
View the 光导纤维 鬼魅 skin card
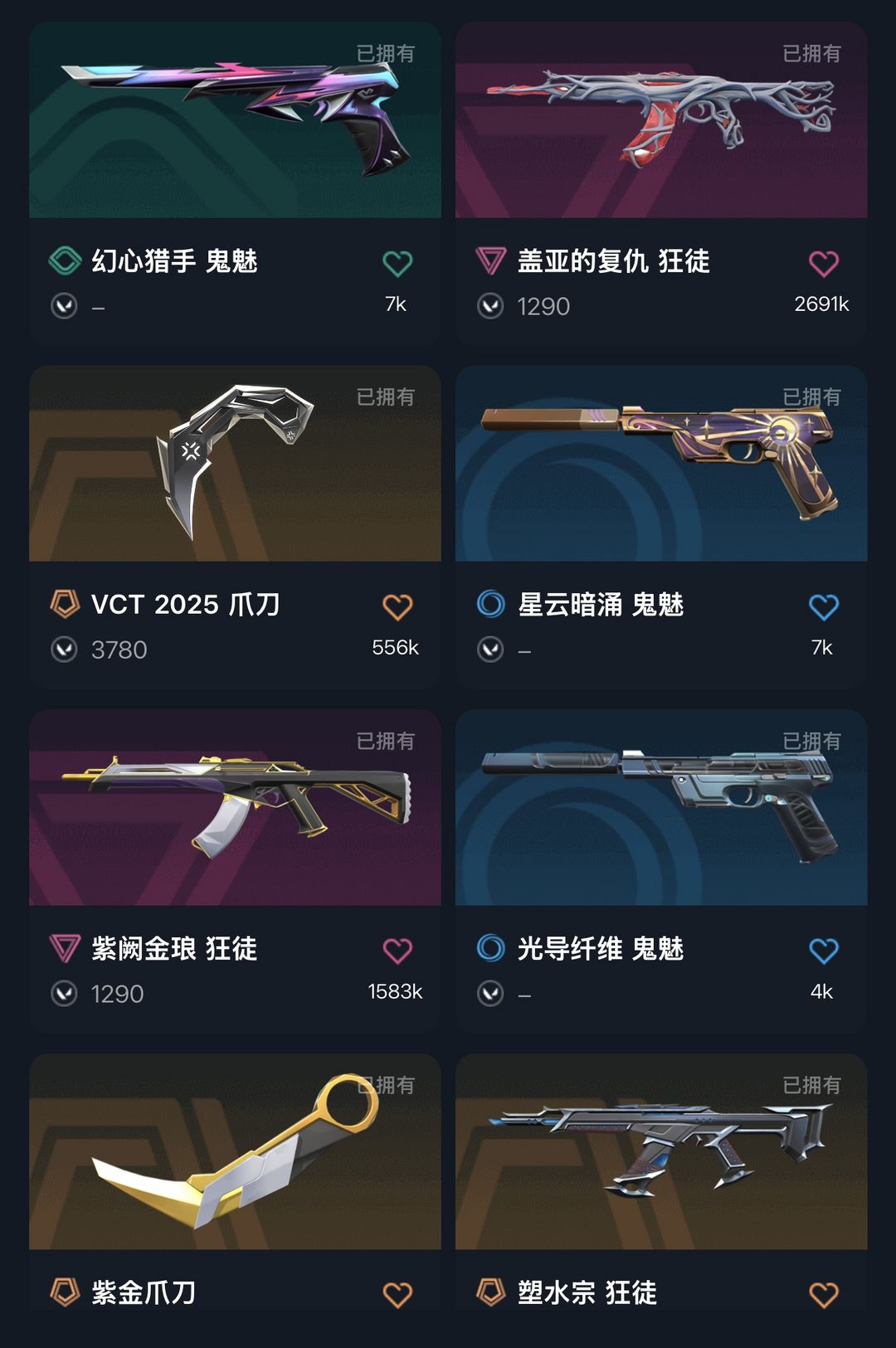661,871
